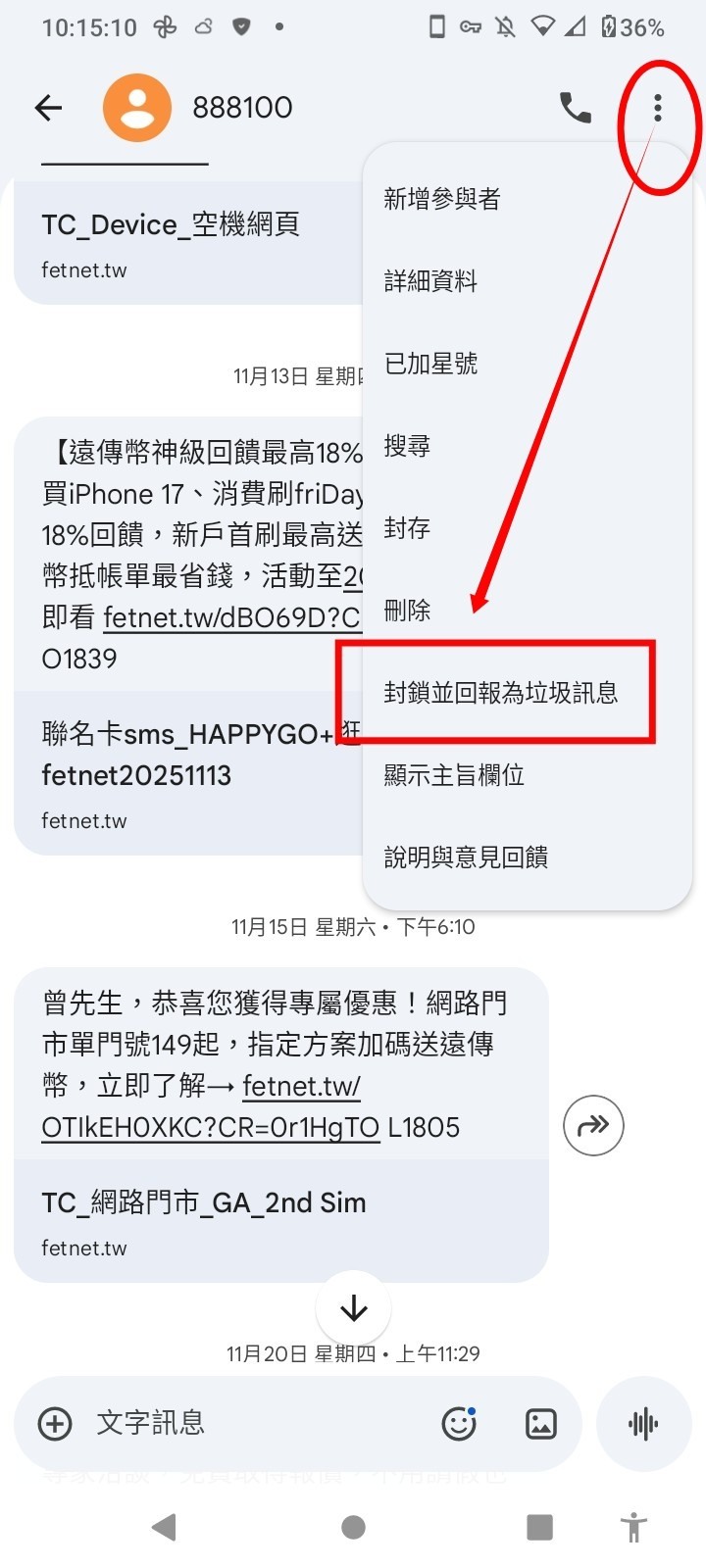Archive the conversation with 封存
This screenshot has height=1568, width=706.
coord(407,528)
